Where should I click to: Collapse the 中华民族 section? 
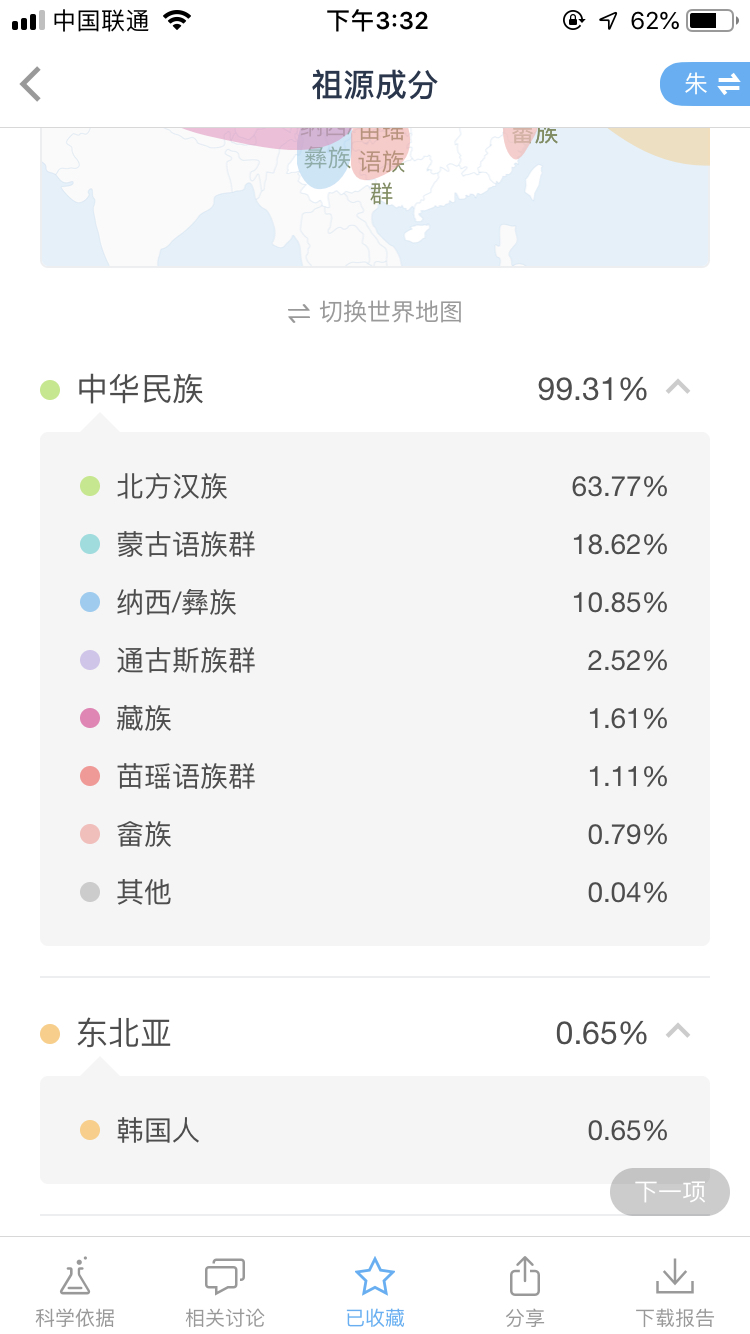(x=678, y=388)
